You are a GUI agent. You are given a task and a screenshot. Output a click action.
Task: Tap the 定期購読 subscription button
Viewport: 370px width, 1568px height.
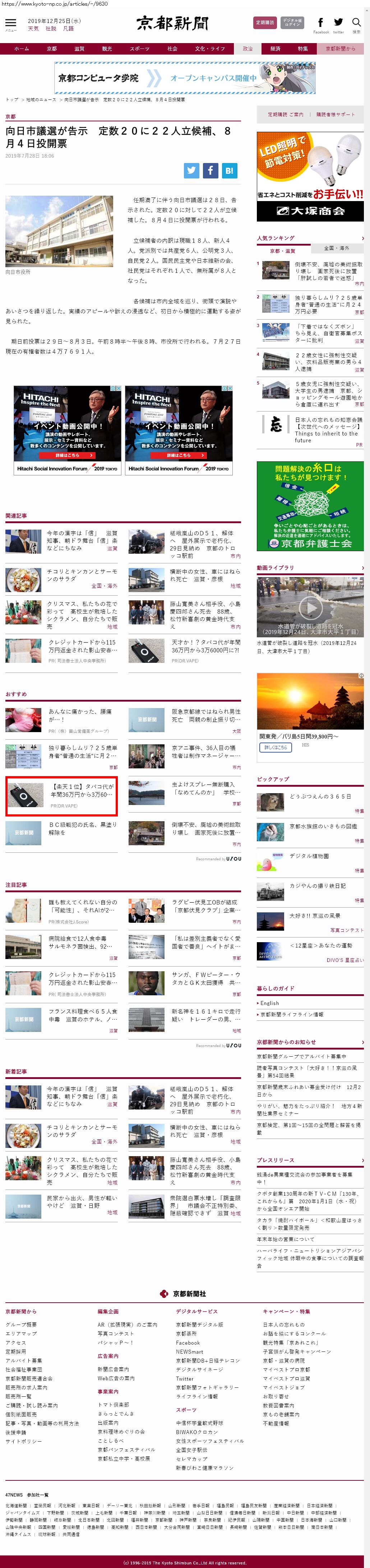pyautogui.click(x=265, y=23)
